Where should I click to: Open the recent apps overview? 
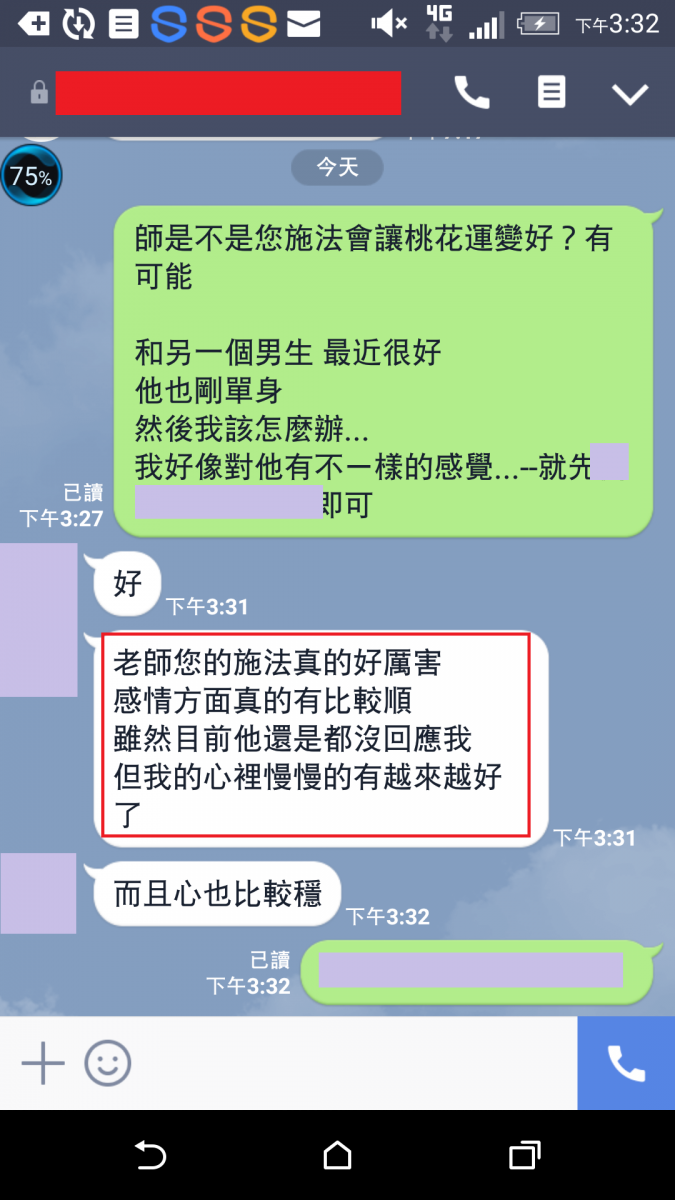coord(524,1156)
